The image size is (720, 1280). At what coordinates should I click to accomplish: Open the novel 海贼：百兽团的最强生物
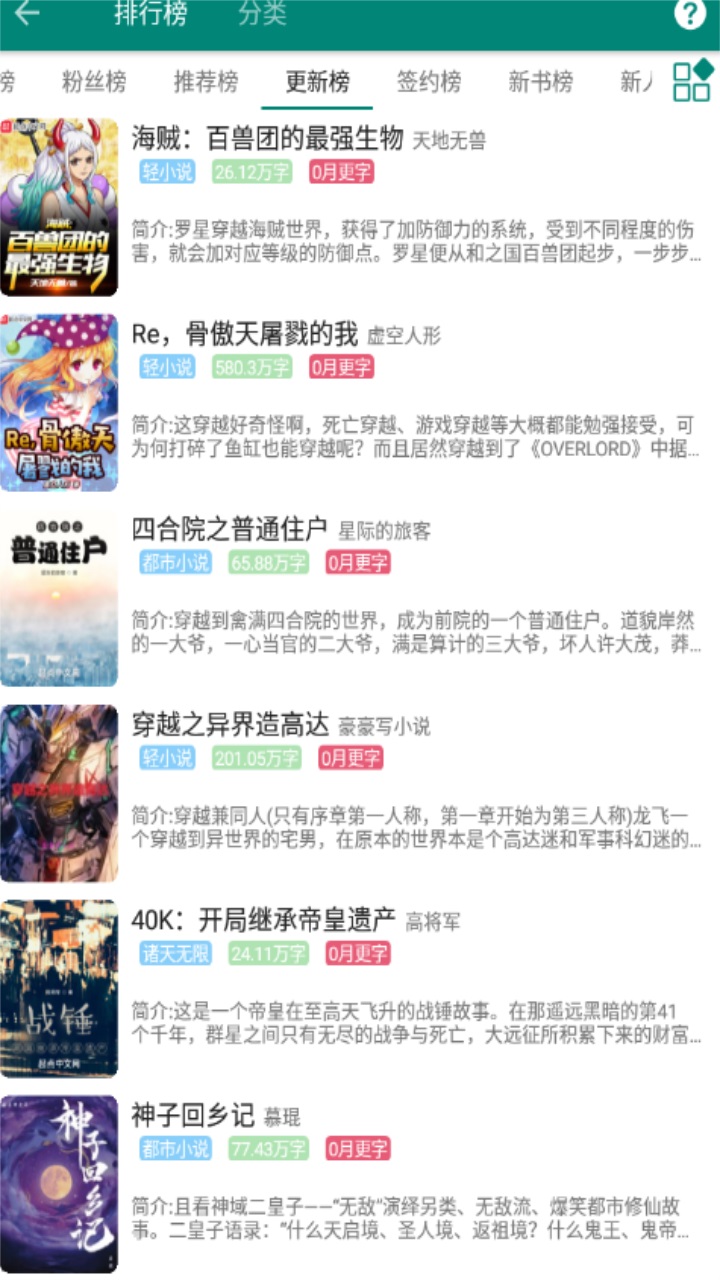267,138
